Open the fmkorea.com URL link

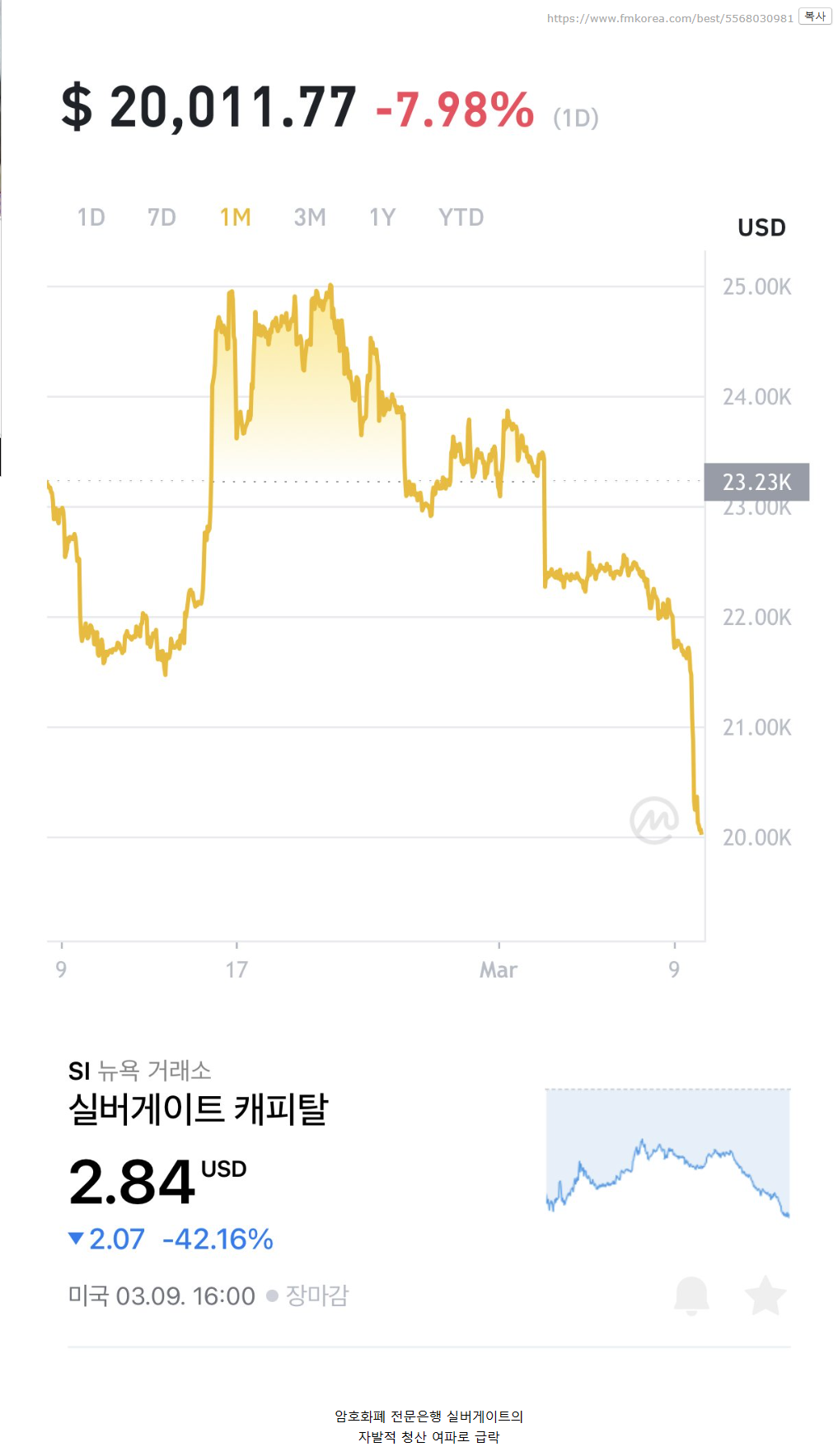(x=667, y=15)
